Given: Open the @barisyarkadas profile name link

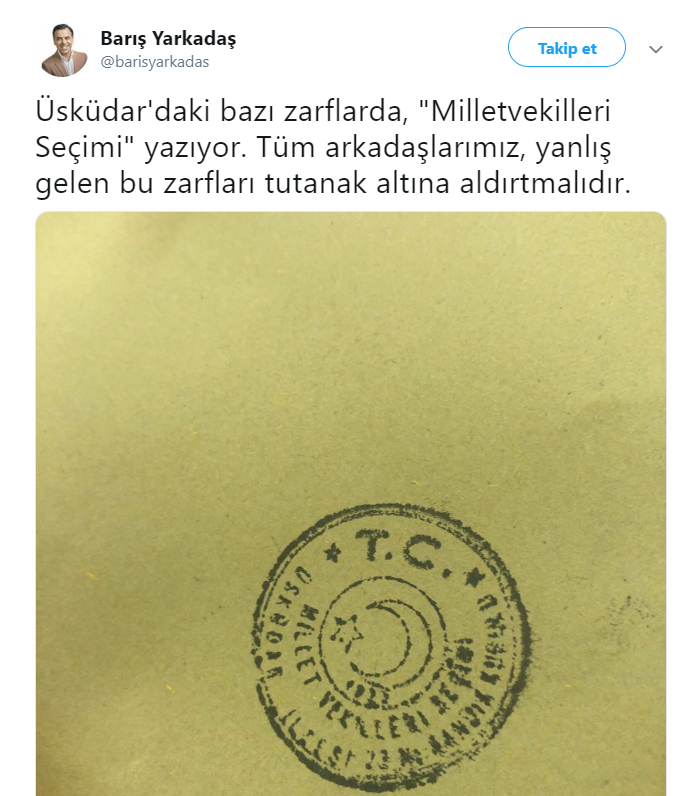Looking at the screenshot, I should pyautogui.click(x=168, y=39).
